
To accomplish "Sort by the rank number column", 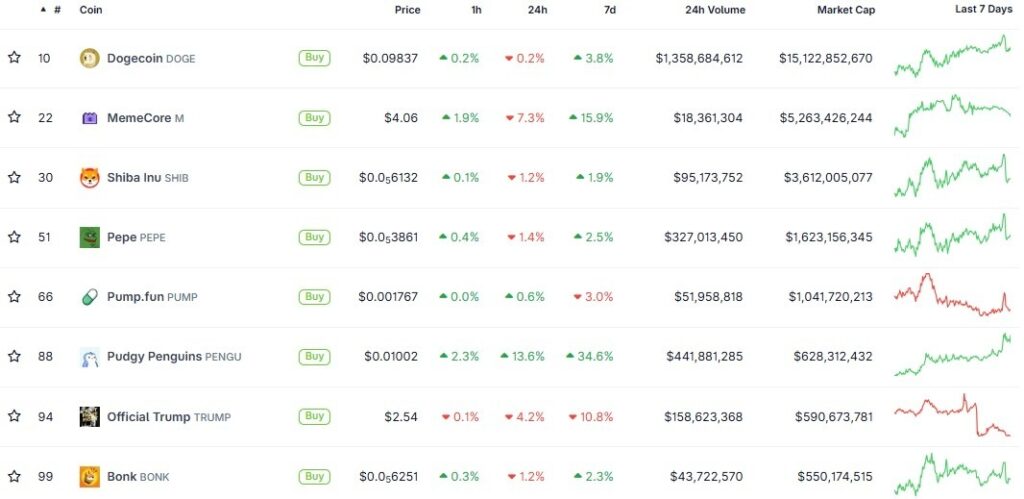I will (x=57, y=10).
